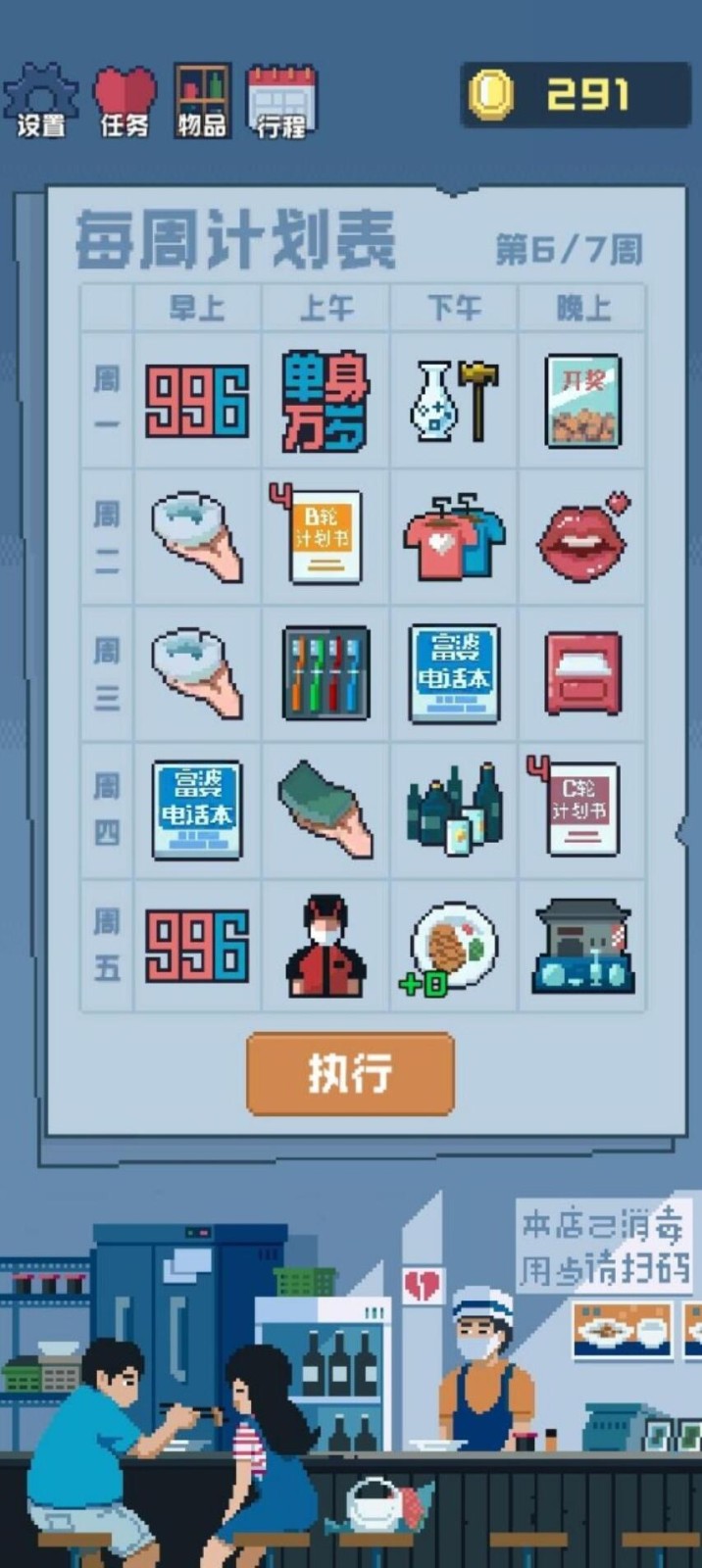Select the sponge slot on Thursday
702x1568 pixels.
pos(326,809)
